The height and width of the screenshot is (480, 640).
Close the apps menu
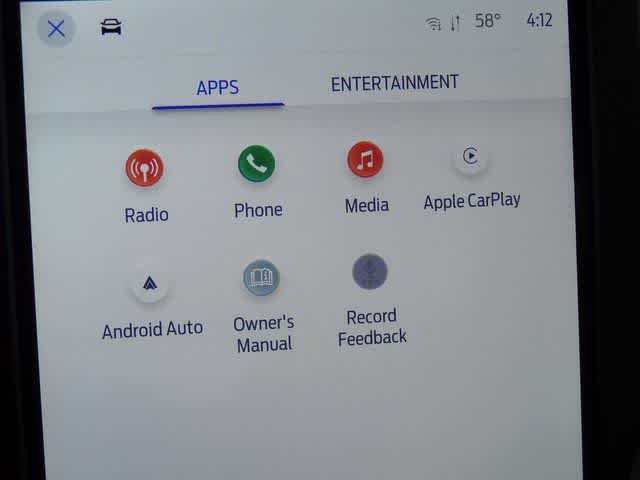(56, 28)
